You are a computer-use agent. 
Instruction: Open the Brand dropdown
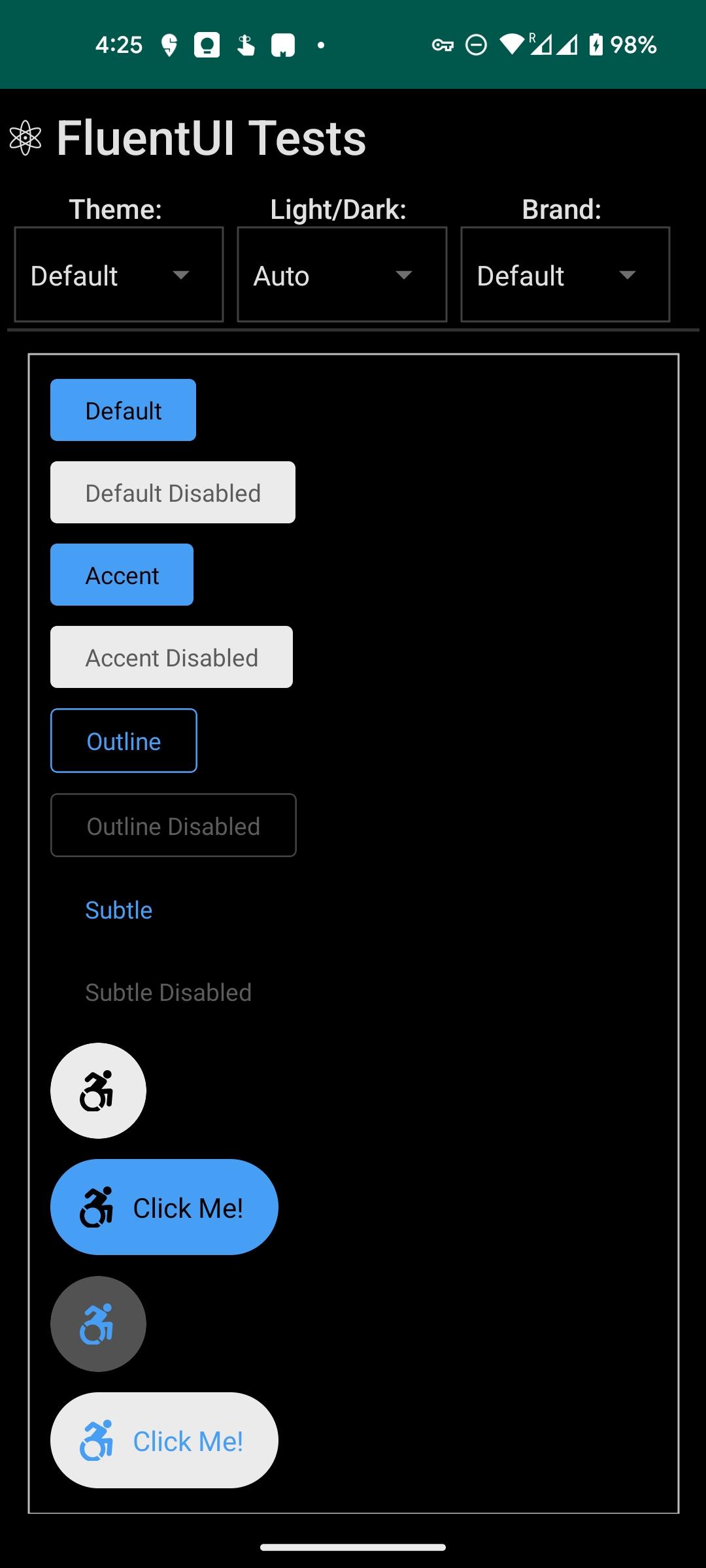[x=564, y=274]
